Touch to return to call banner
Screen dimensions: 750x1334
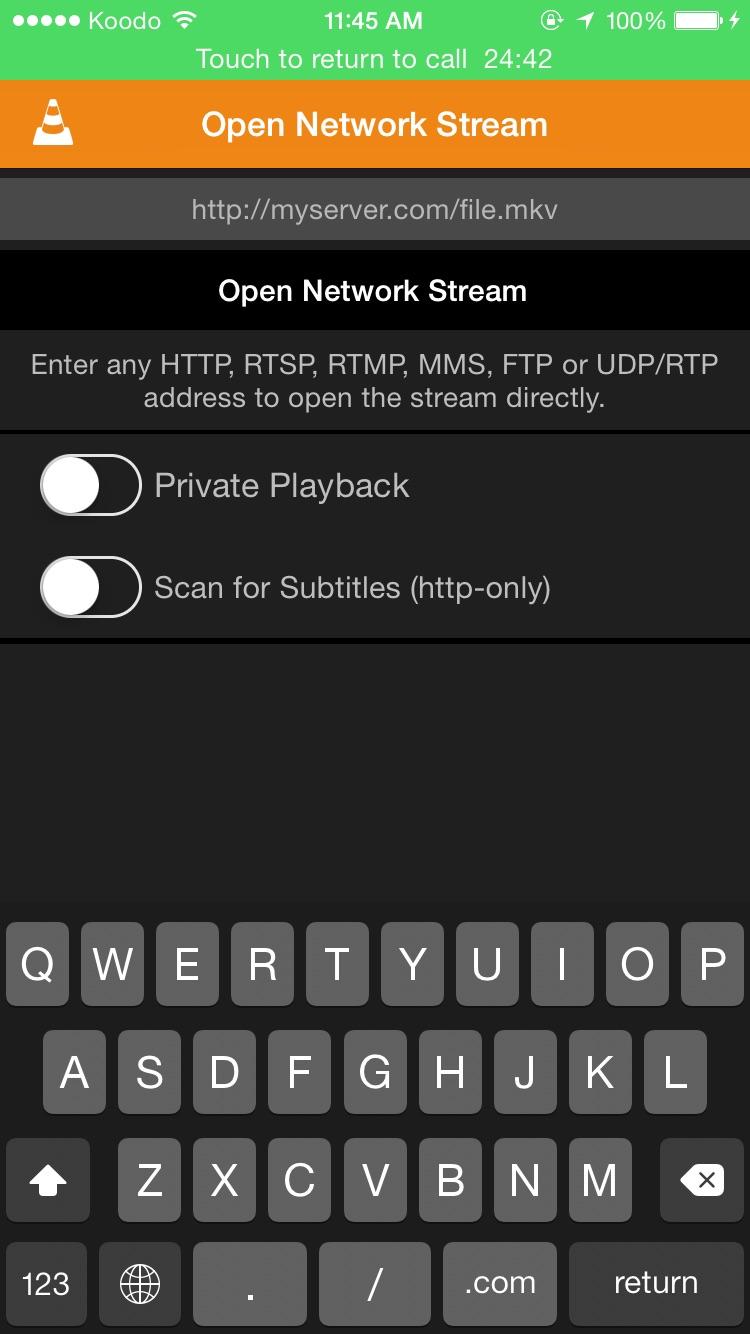pyautogui.click(x=375, y=59)
